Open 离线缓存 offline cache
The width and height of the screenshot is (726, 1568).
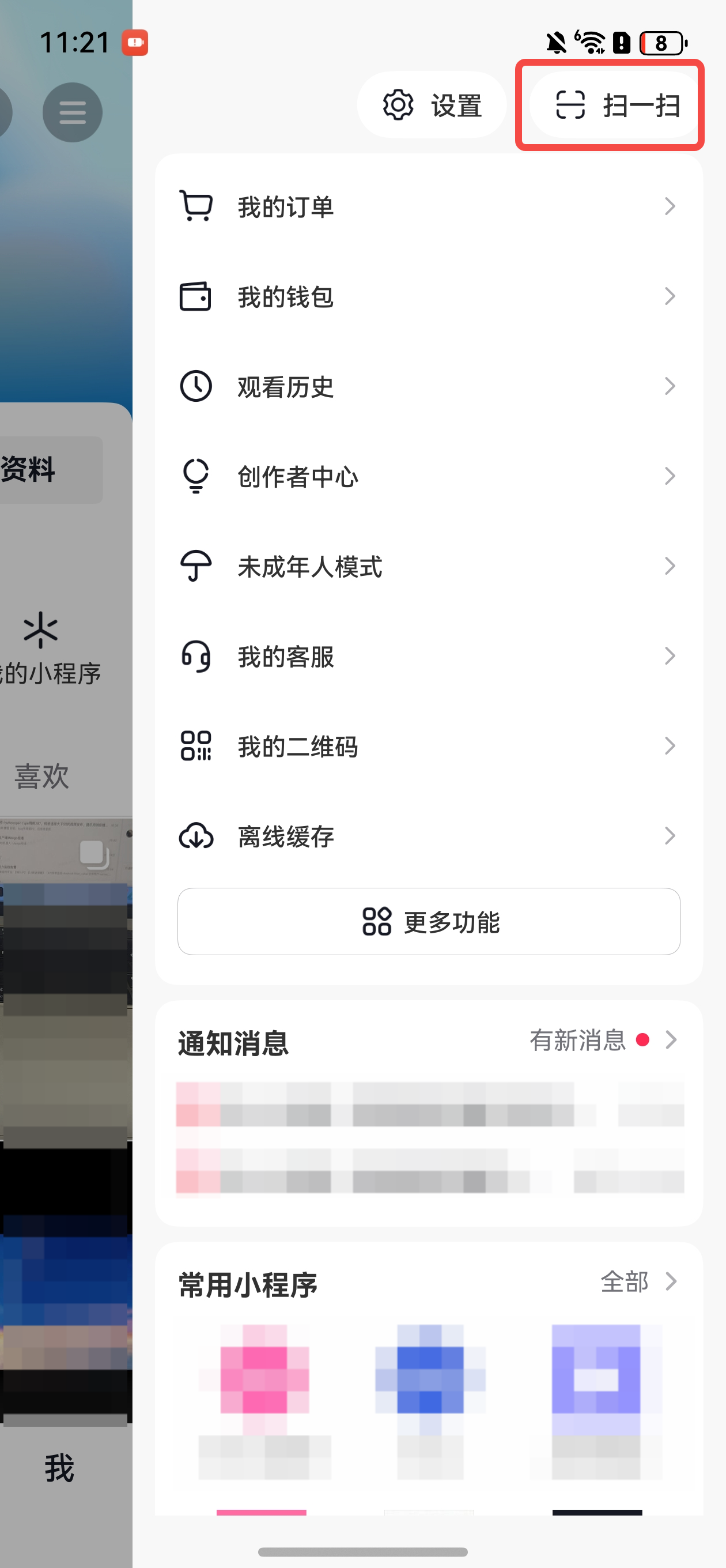[429, 836]
